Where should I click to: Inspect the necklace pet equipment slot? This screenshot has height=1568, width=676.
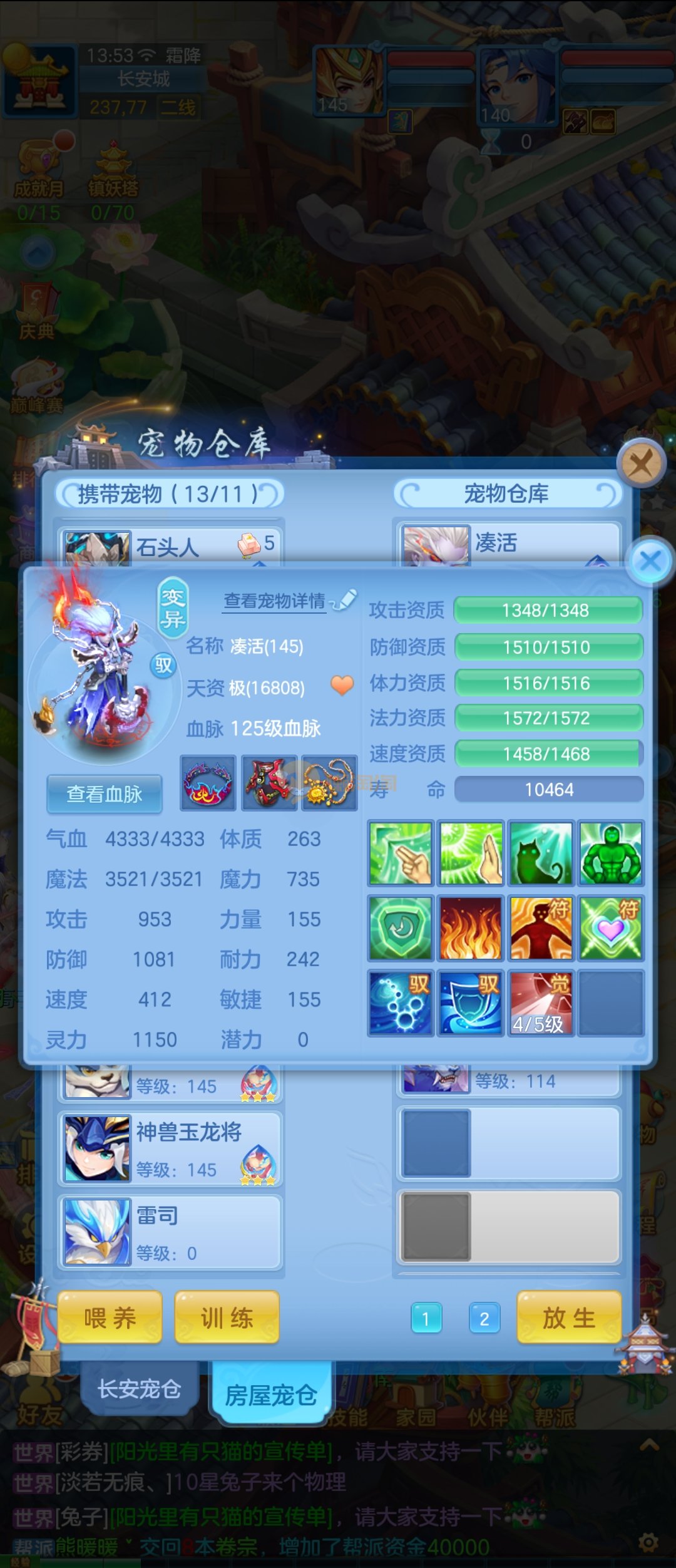click(329, 783)
